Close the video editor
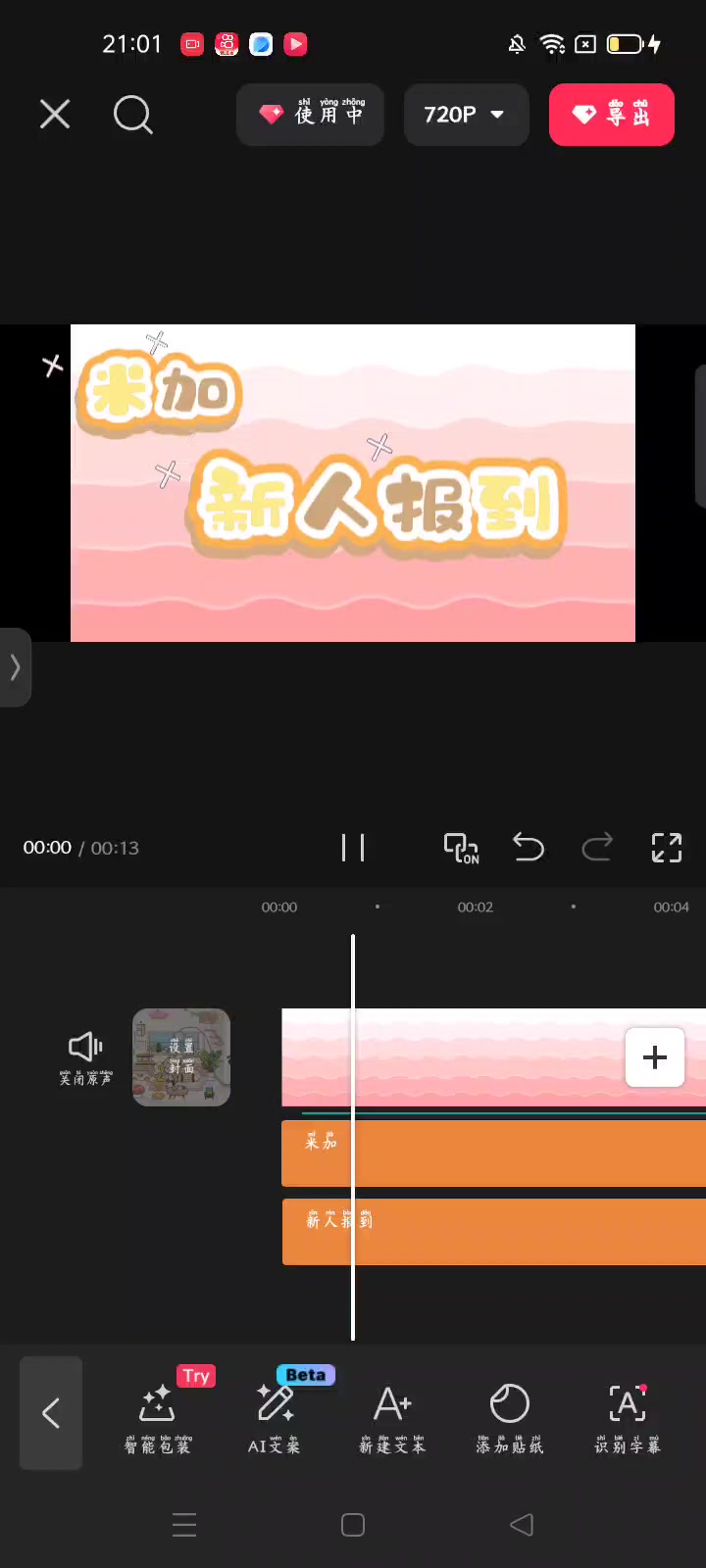706x1568 pixels. click(55, 115)
